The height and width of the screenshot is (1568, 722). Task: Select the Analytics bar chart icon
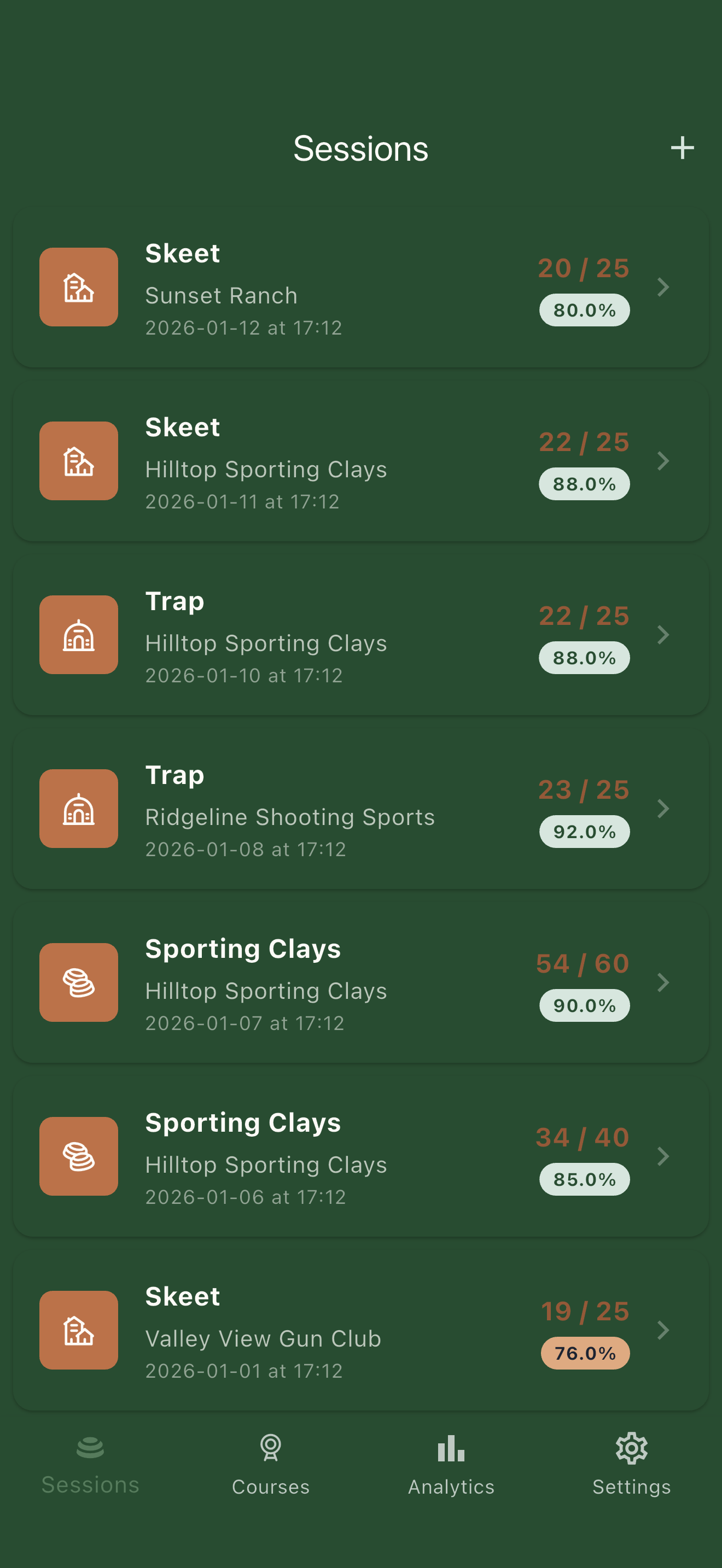point(451,1450)
